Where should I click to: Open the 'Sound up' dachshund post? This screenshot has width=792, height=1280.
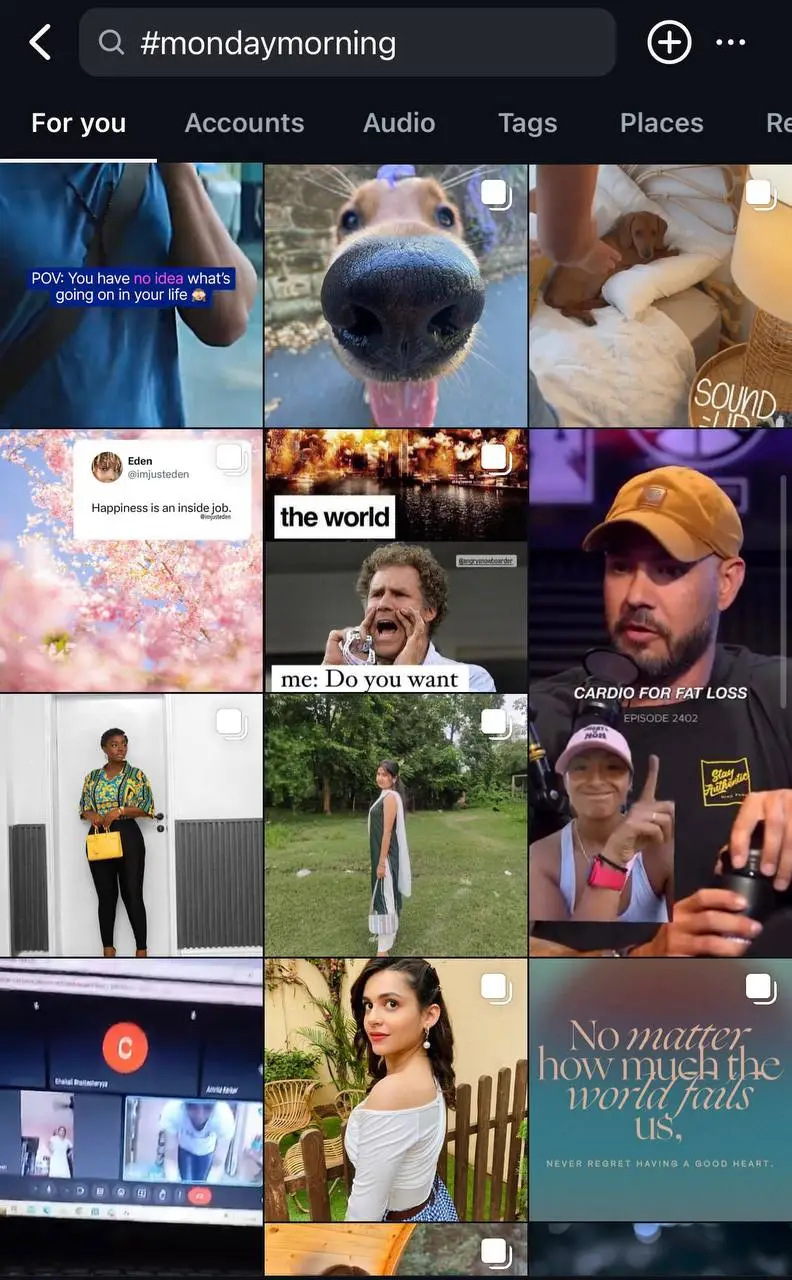click(x=660, y=296)
